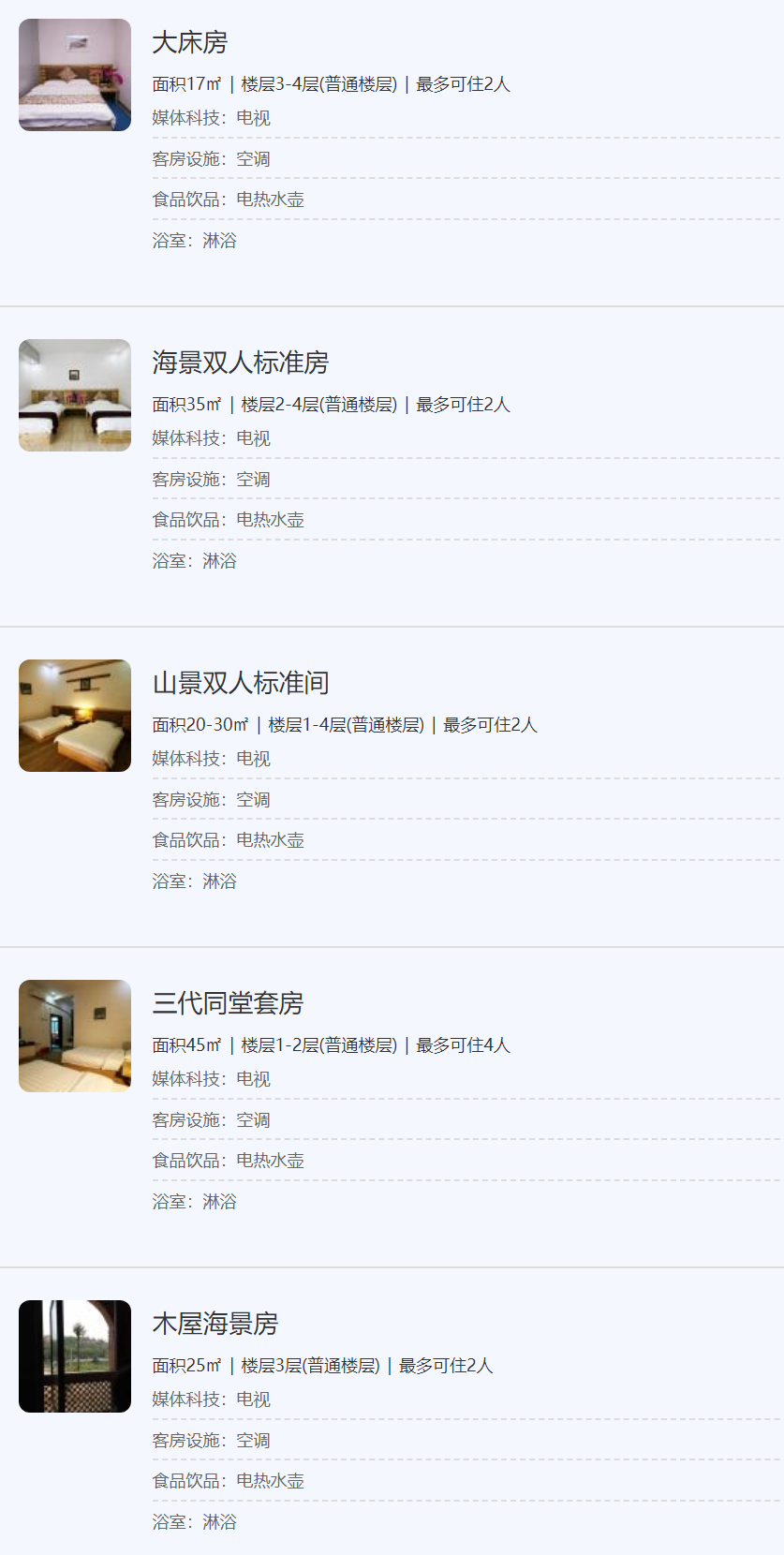This screenshot has height=1555, width=784.
Task: View the 海景双人标准房 room photo
Action: tap(75, 395)
